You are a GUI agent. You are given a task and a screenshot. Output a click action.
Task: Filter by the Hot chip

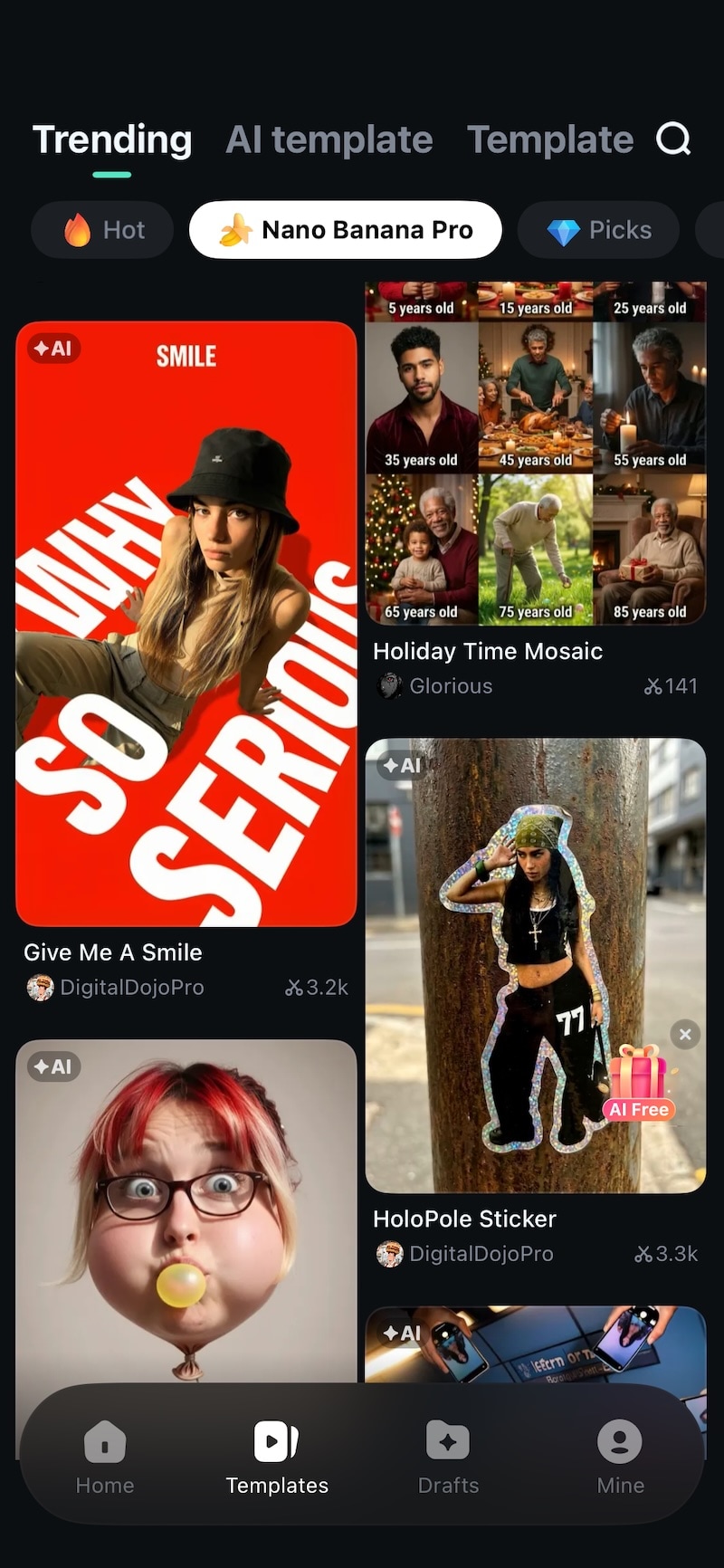coord(102,230)
